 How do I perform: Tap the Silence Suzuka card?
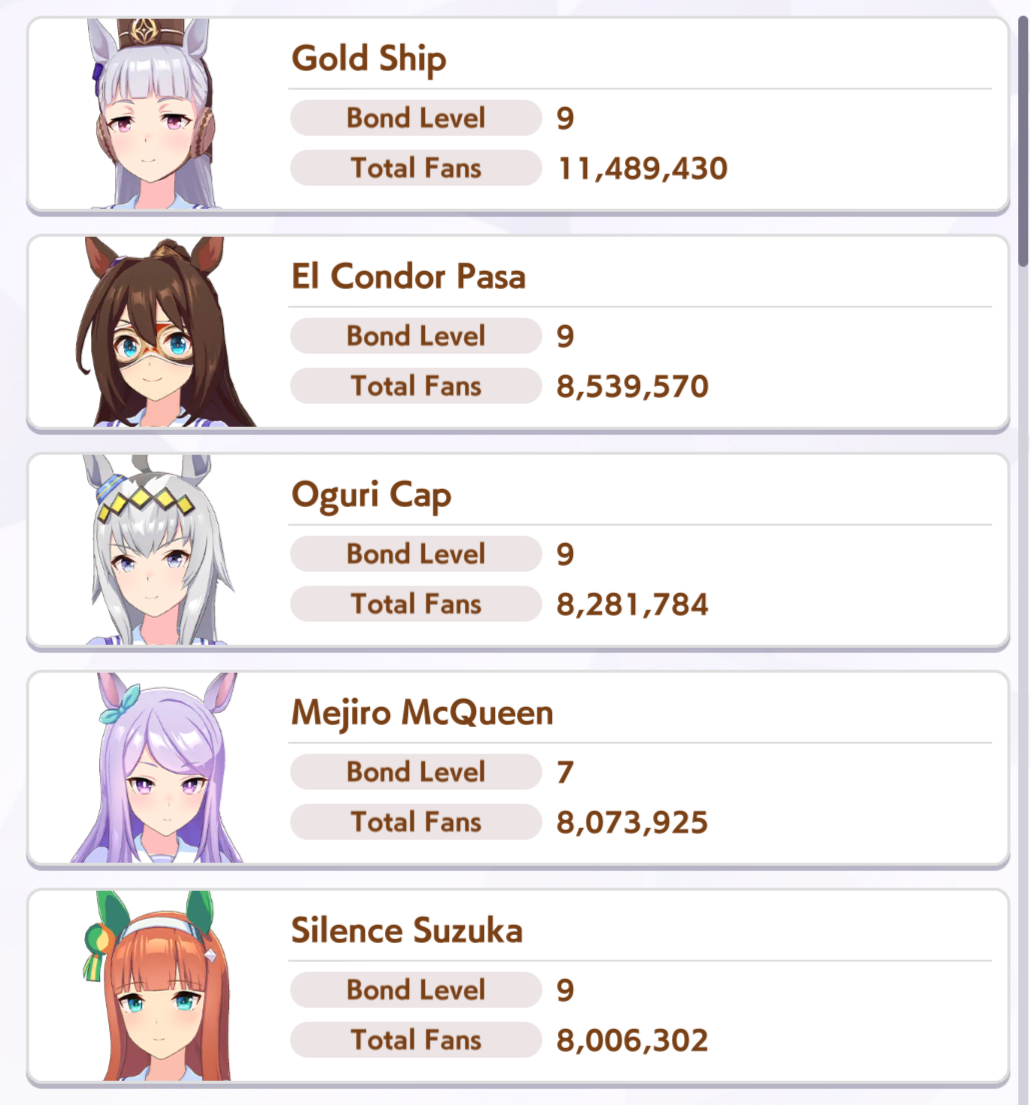(x=517, y=986)
